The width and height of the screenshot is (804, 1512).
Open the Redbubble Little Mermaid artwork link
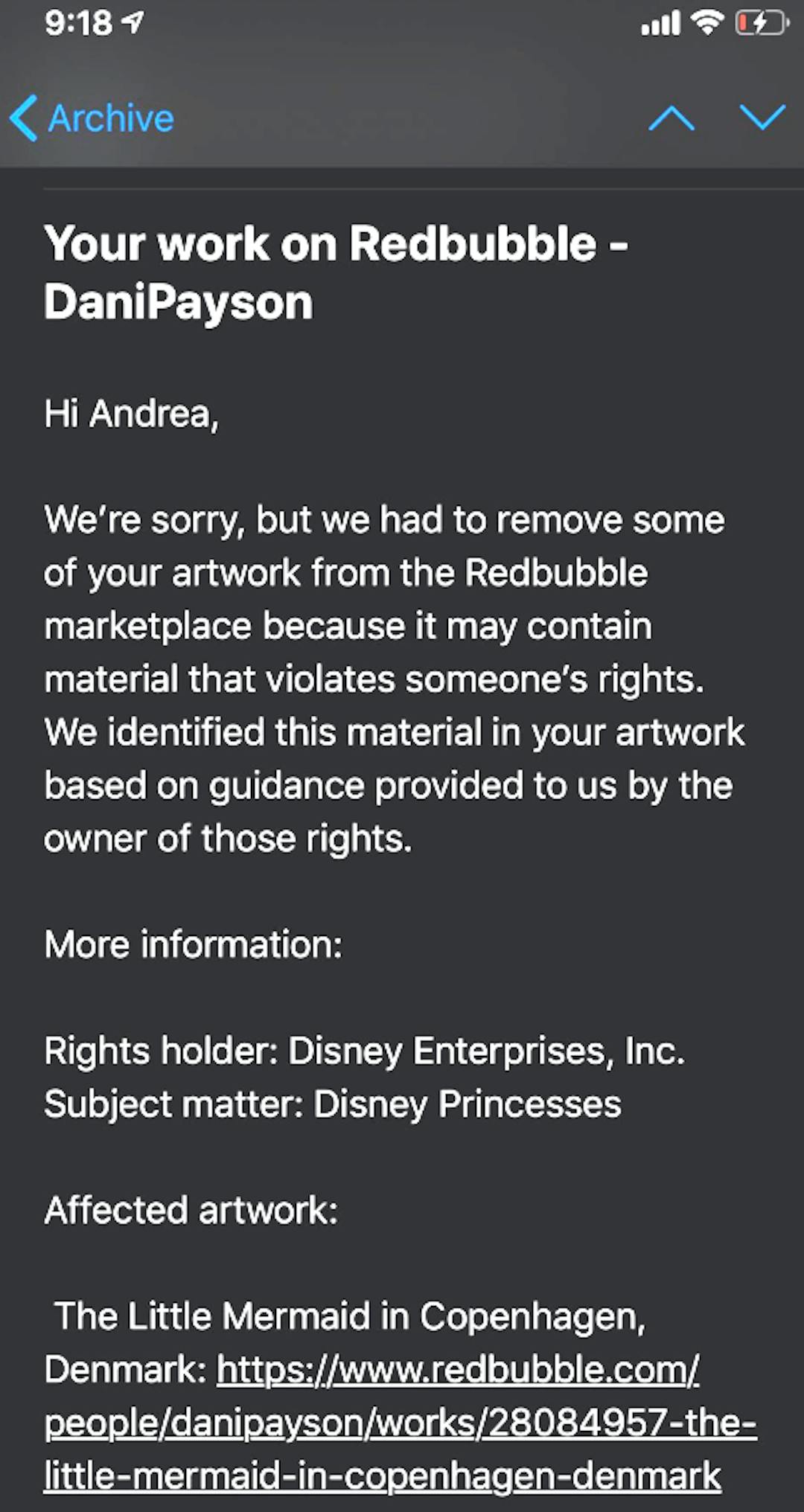(x=401, y=1422)
